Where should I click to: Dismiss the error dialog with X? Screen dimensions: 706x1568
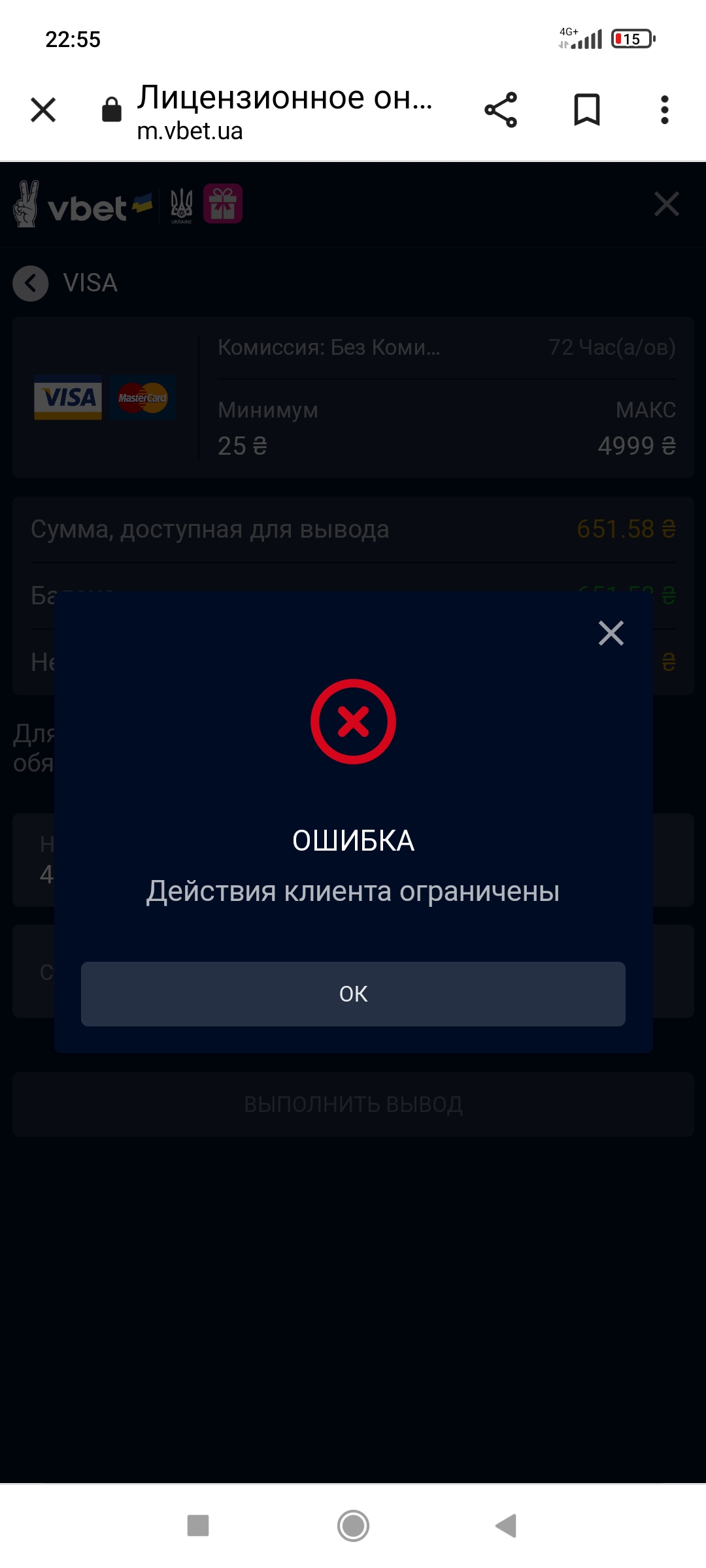pyautogui.click(x=611, y=632)
